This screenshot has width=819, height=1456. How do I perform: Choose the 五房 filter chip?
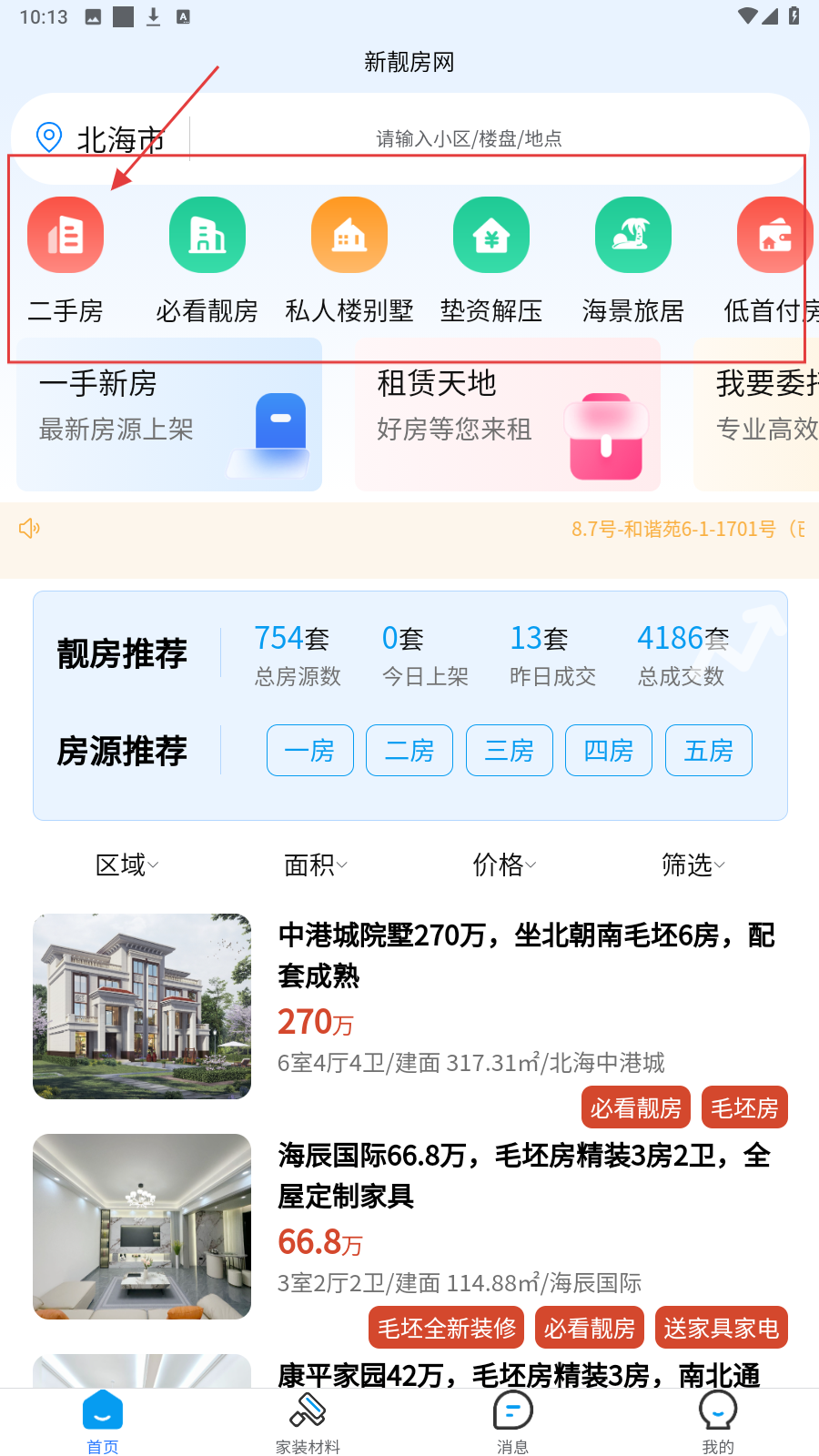(x=709, y=751)
